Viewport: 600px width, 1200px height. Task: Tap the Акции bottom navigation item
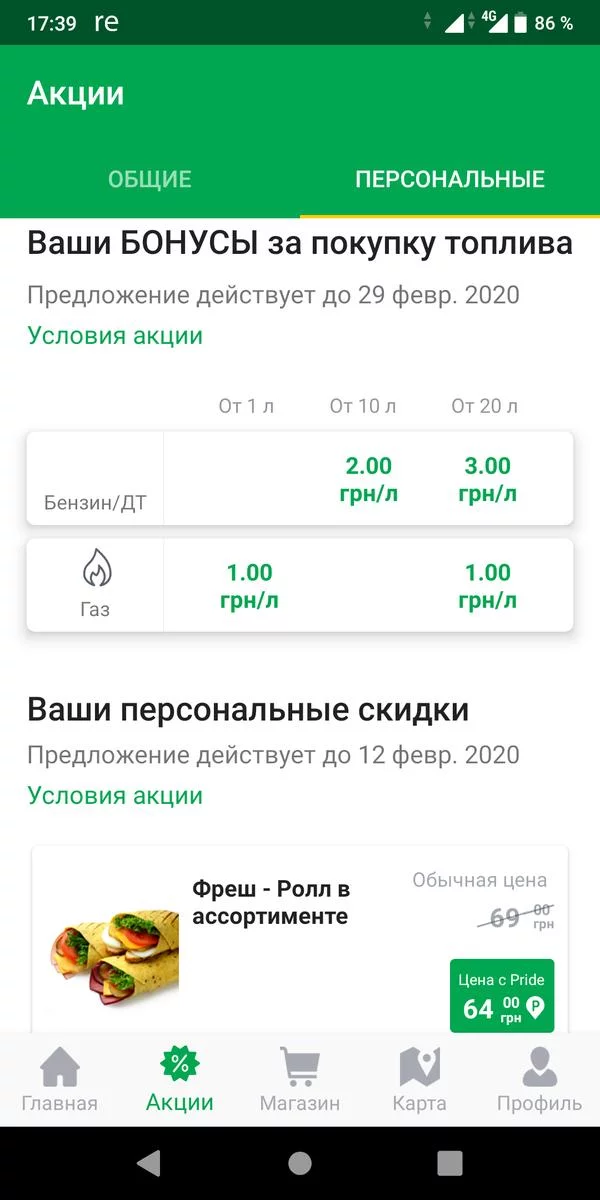[180, 1080]
